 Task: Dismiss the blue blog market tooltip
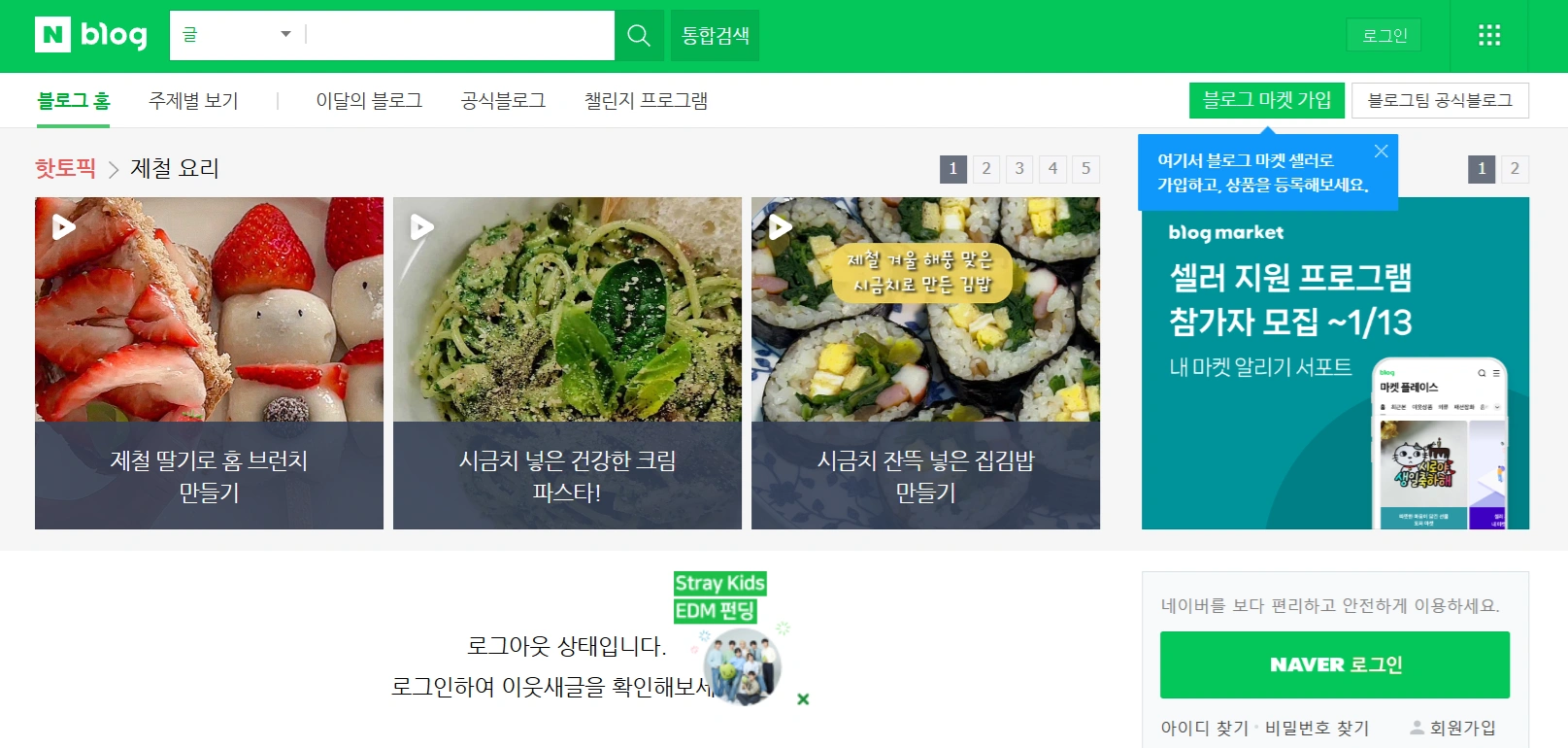pos(1381,152)
